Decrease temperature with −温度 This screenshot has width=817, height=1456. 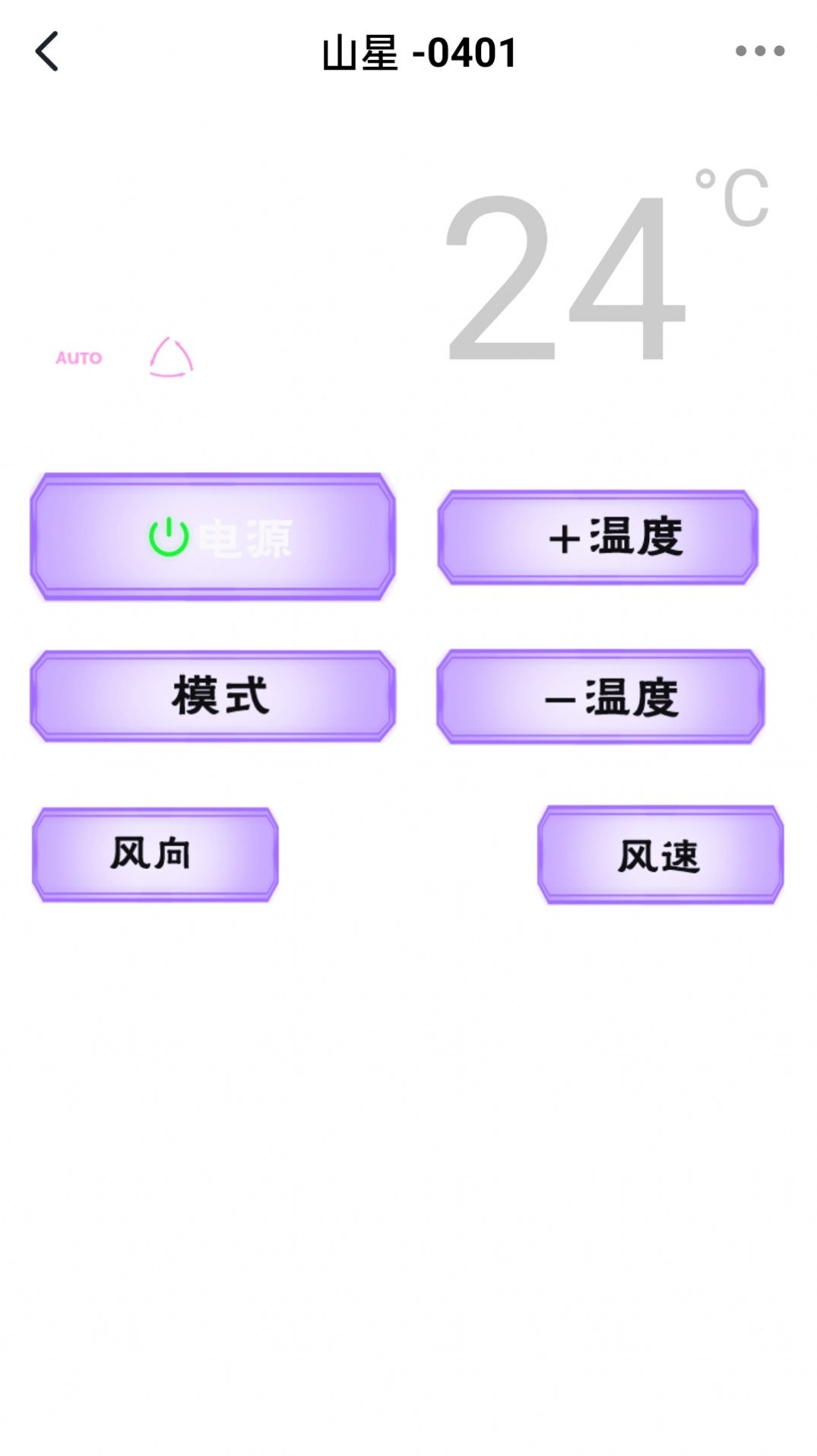click(x=600, y=696)
